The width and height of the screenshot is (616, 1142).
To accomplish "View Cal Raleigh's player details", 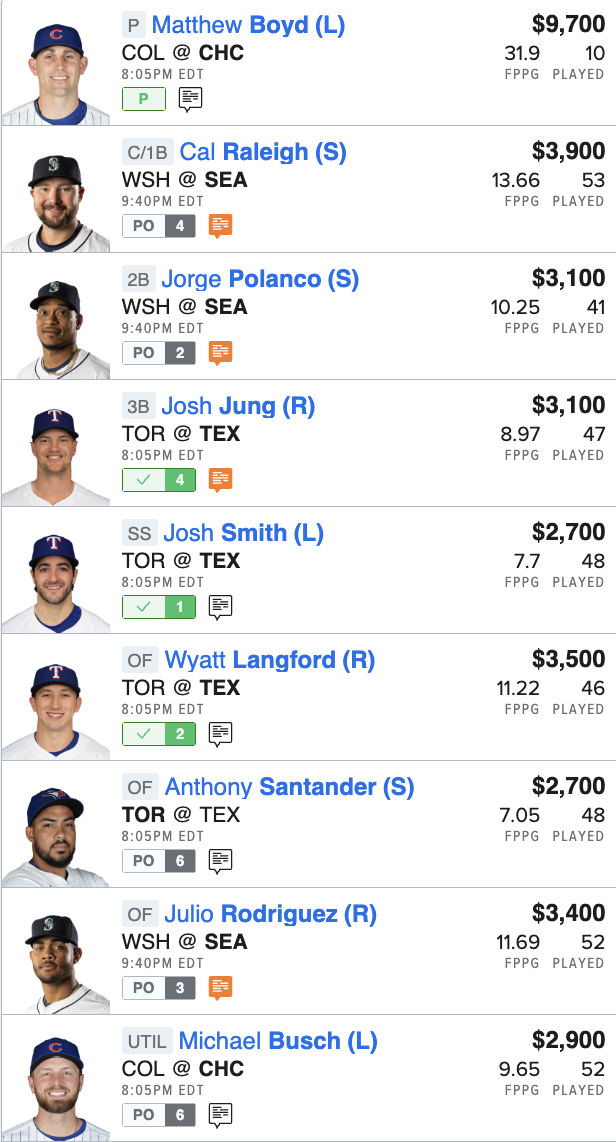I will tap(263, 152).
